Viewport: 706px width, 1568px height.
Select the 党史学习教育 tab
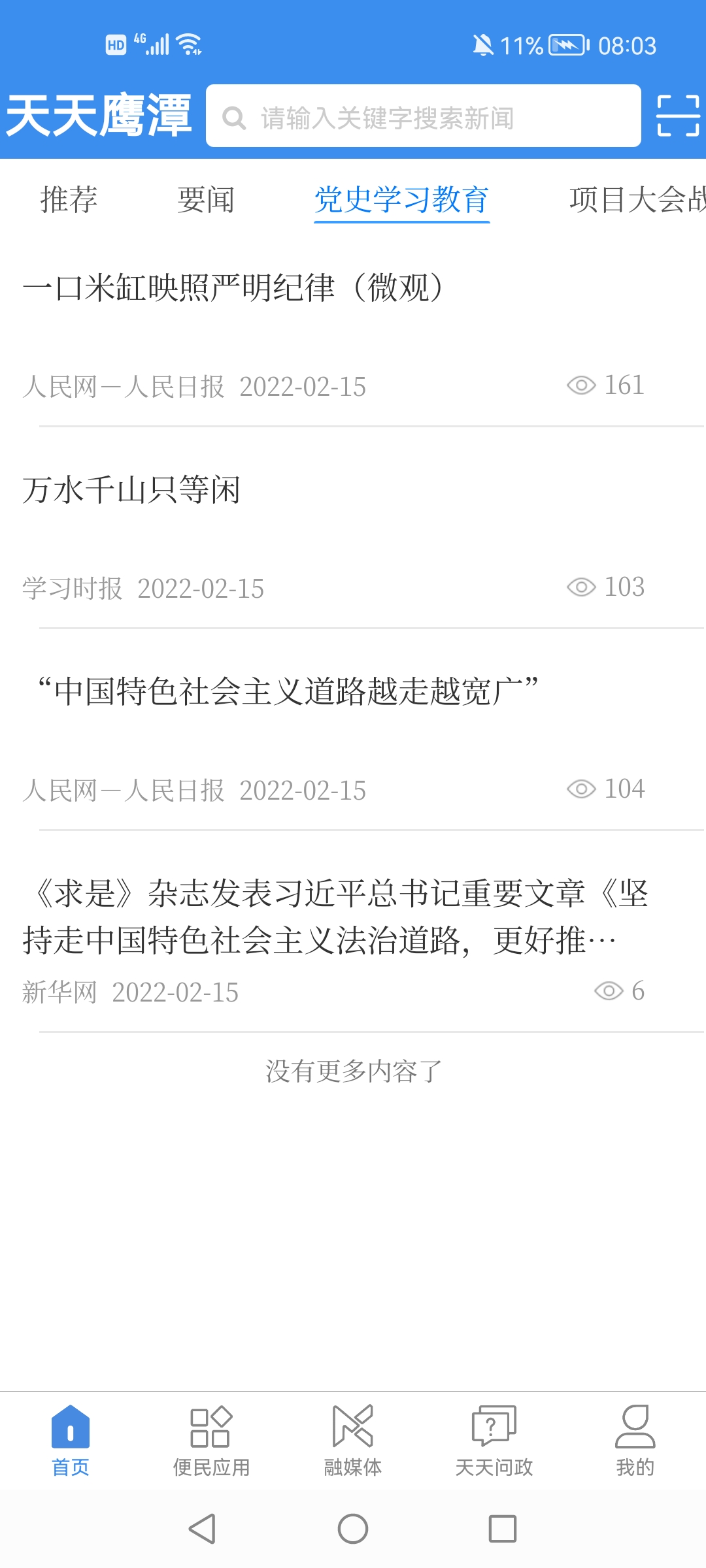[x=401, y=199]
